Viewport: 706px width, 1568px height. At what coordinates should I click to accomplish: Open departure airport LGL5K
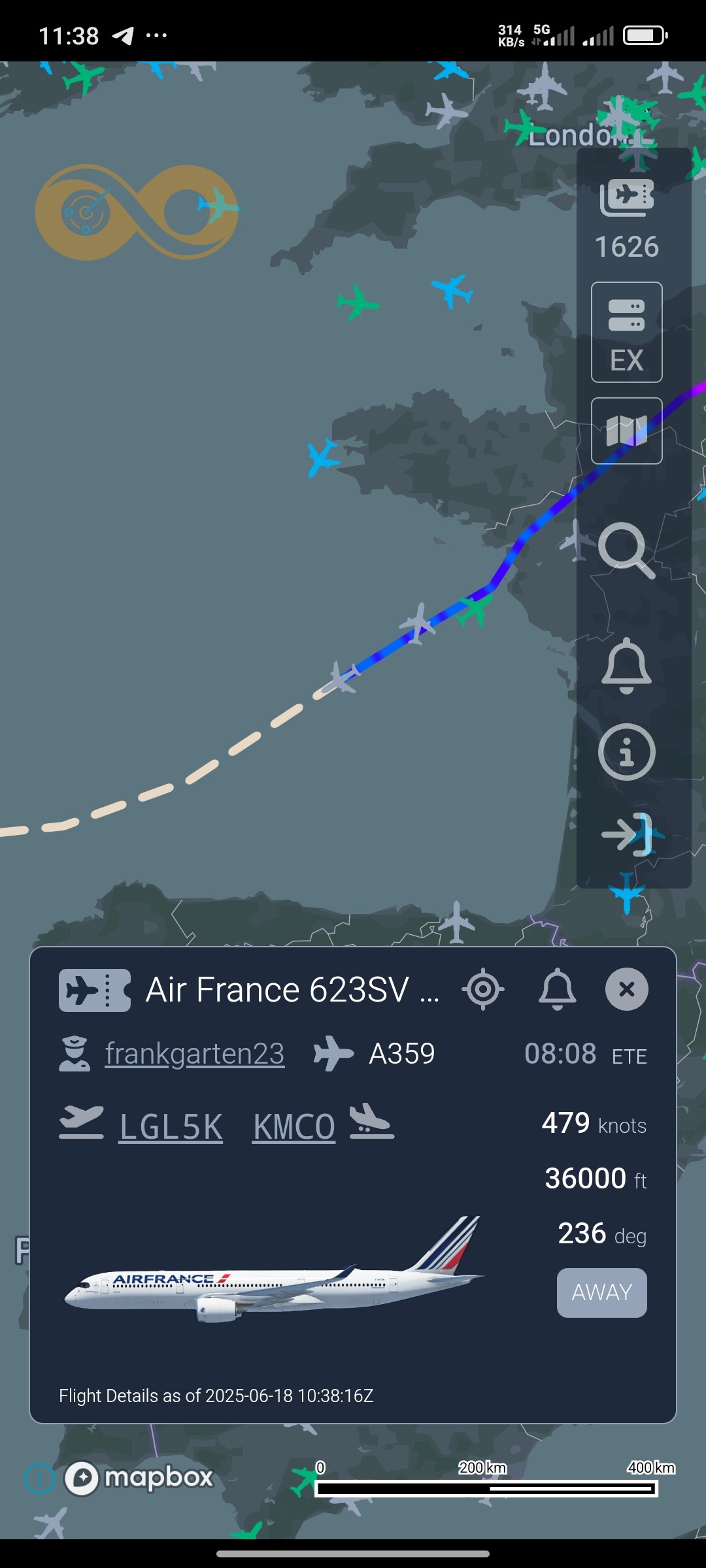171,1127
